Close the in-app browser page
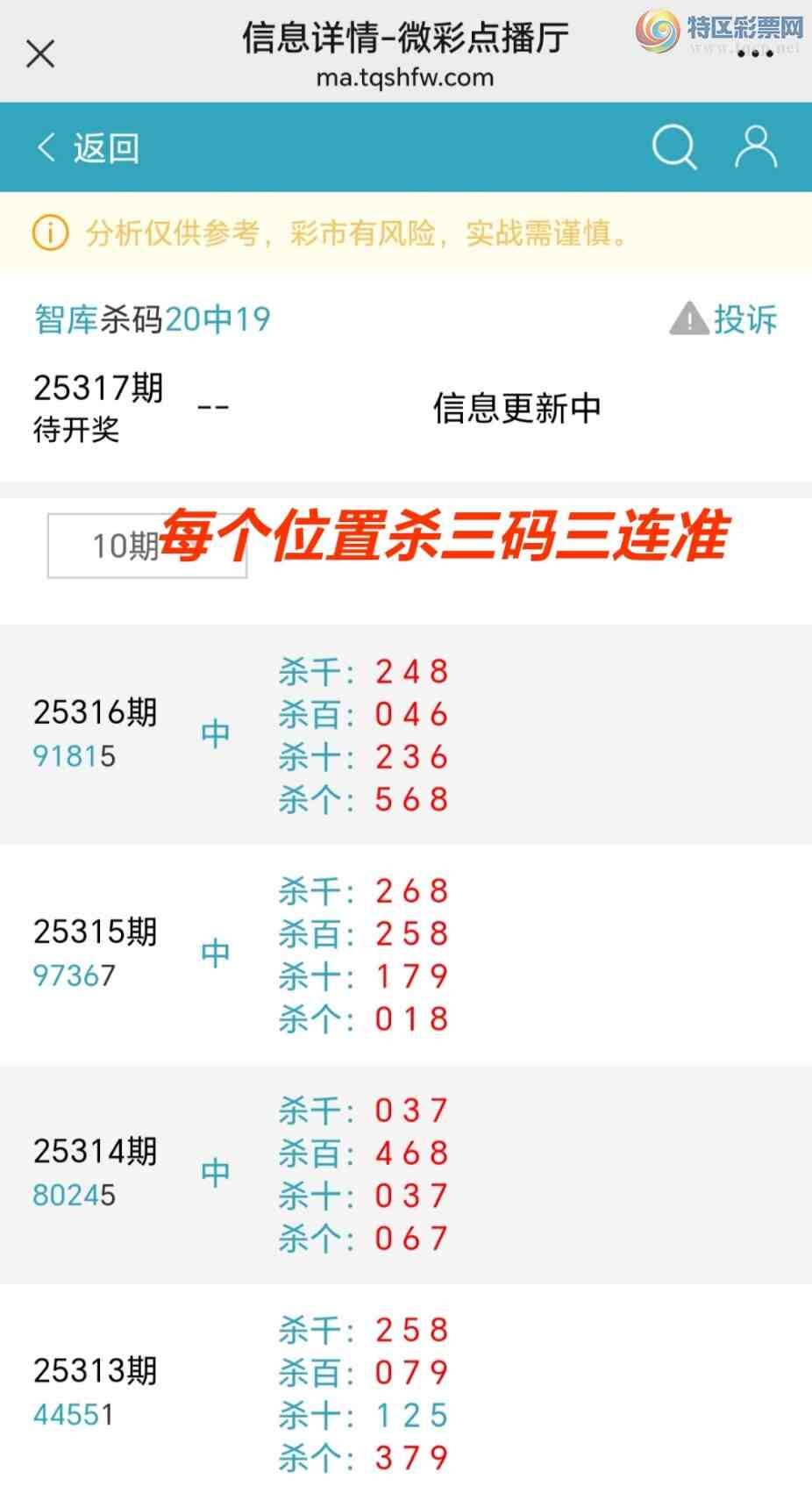The width and height of the screenshot is (812, 1486). pyautogui.click(x=40, y=54)
